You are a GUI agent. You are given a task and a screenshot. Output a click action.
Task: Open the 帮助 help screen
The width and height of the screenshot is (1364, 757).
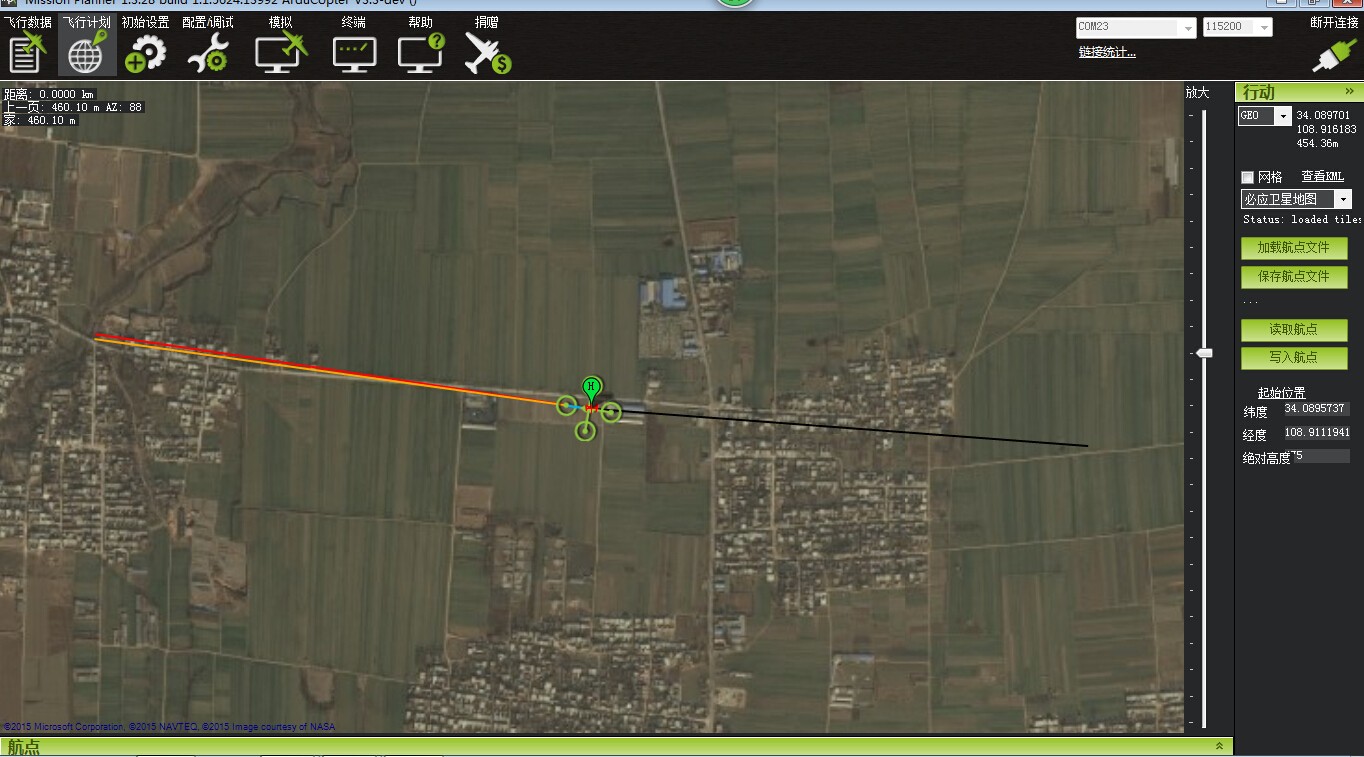click(x=420, y=46)
